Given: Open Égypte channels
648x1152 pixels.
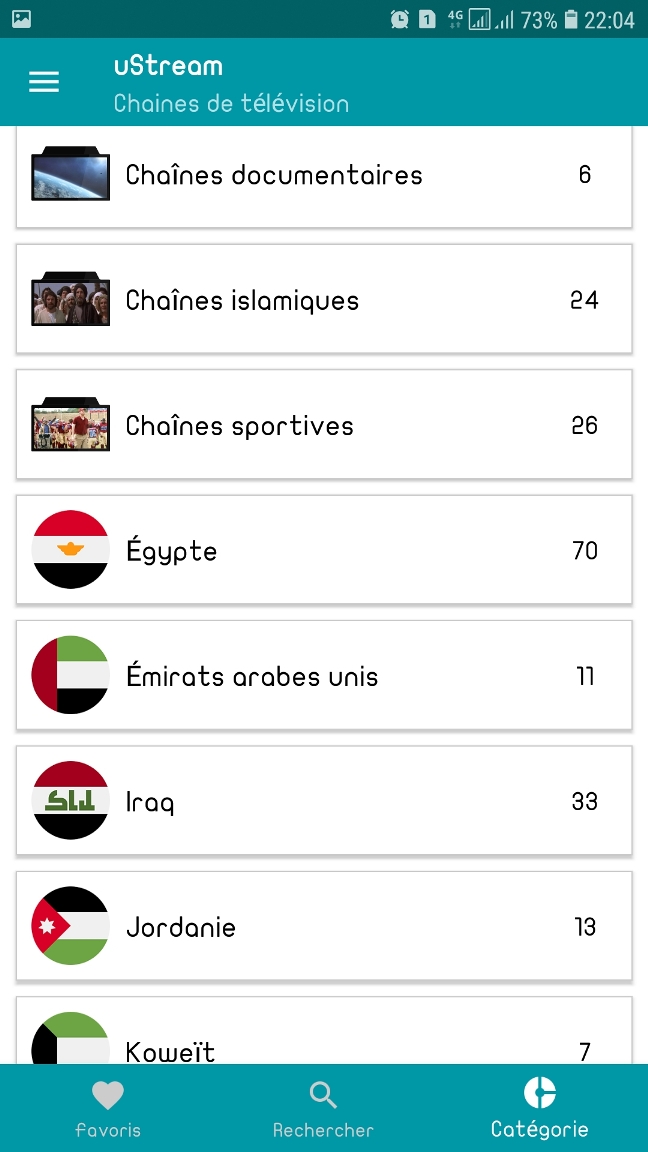Looking at the screenshot, I should (x=324, y=551).
